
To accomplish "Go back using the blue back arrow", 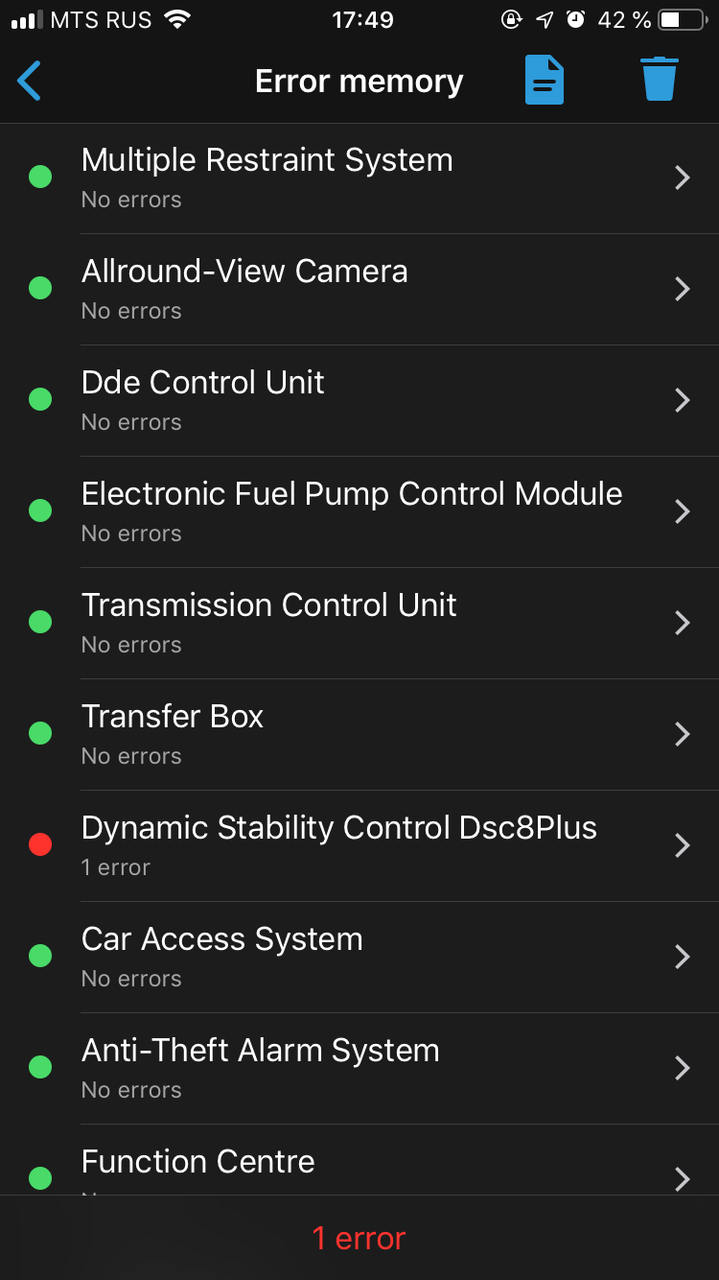I will (29, 81).
